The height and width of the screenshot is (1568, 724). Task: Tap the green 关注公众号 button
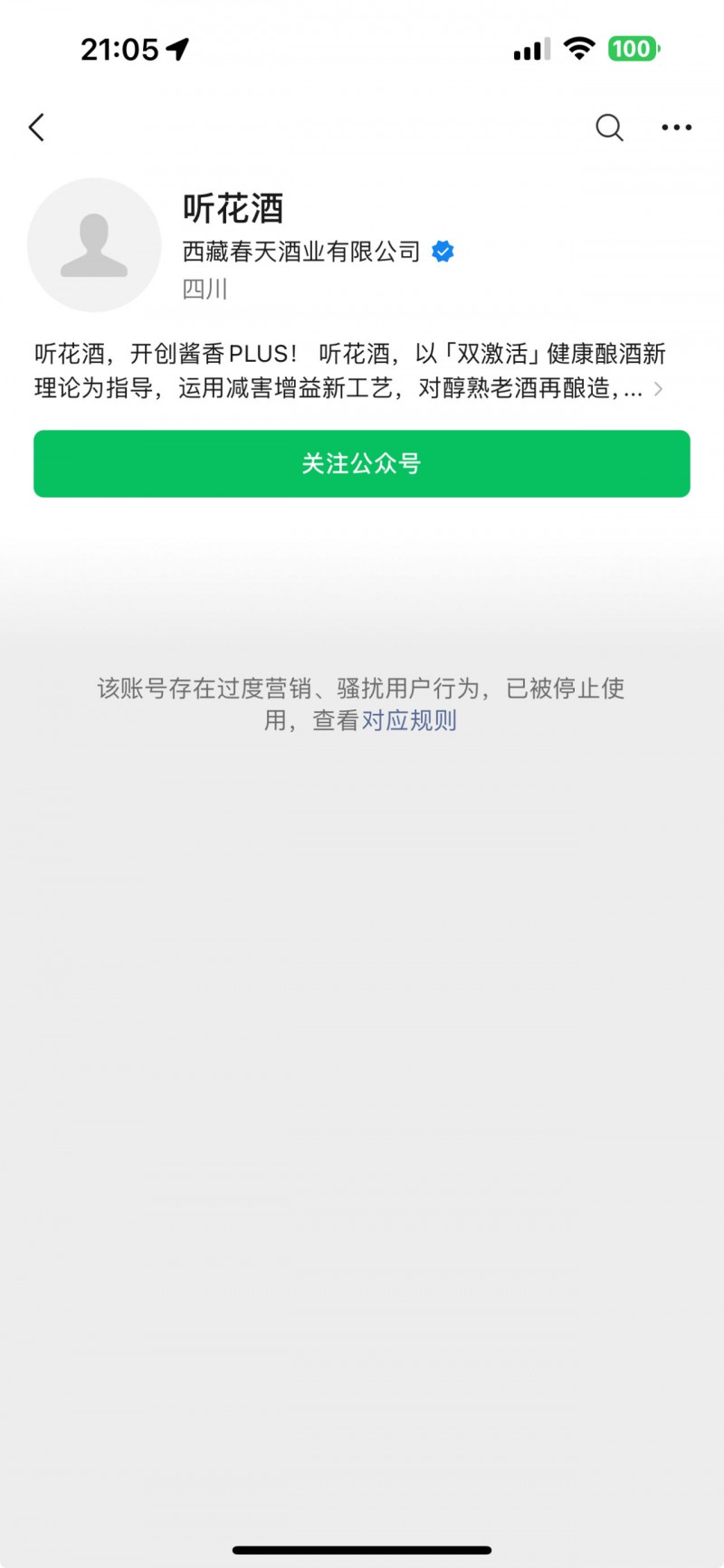(362, 463)
